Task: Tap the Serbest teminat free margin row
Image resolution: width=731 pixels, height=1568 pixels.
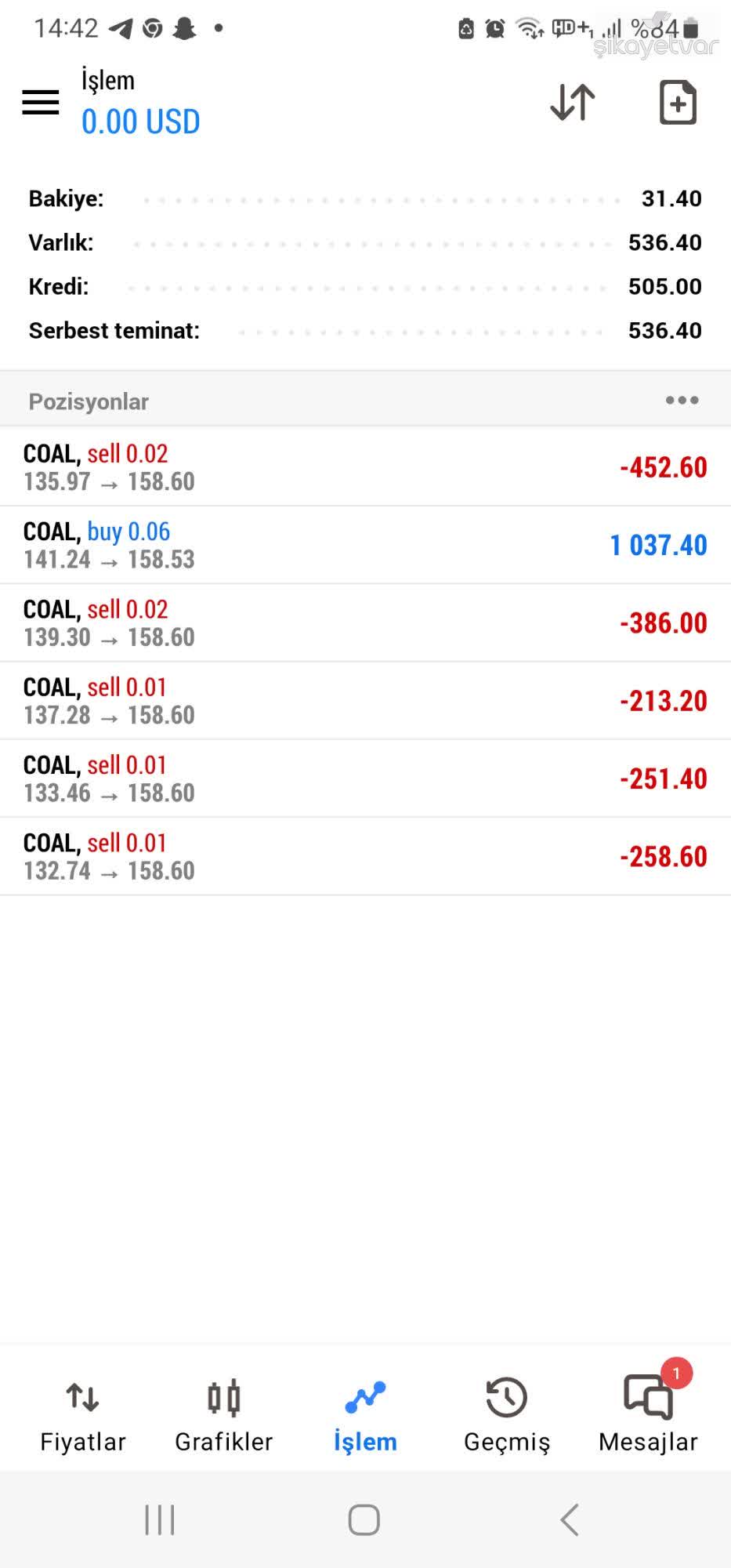Action: (x=365, y=330)
